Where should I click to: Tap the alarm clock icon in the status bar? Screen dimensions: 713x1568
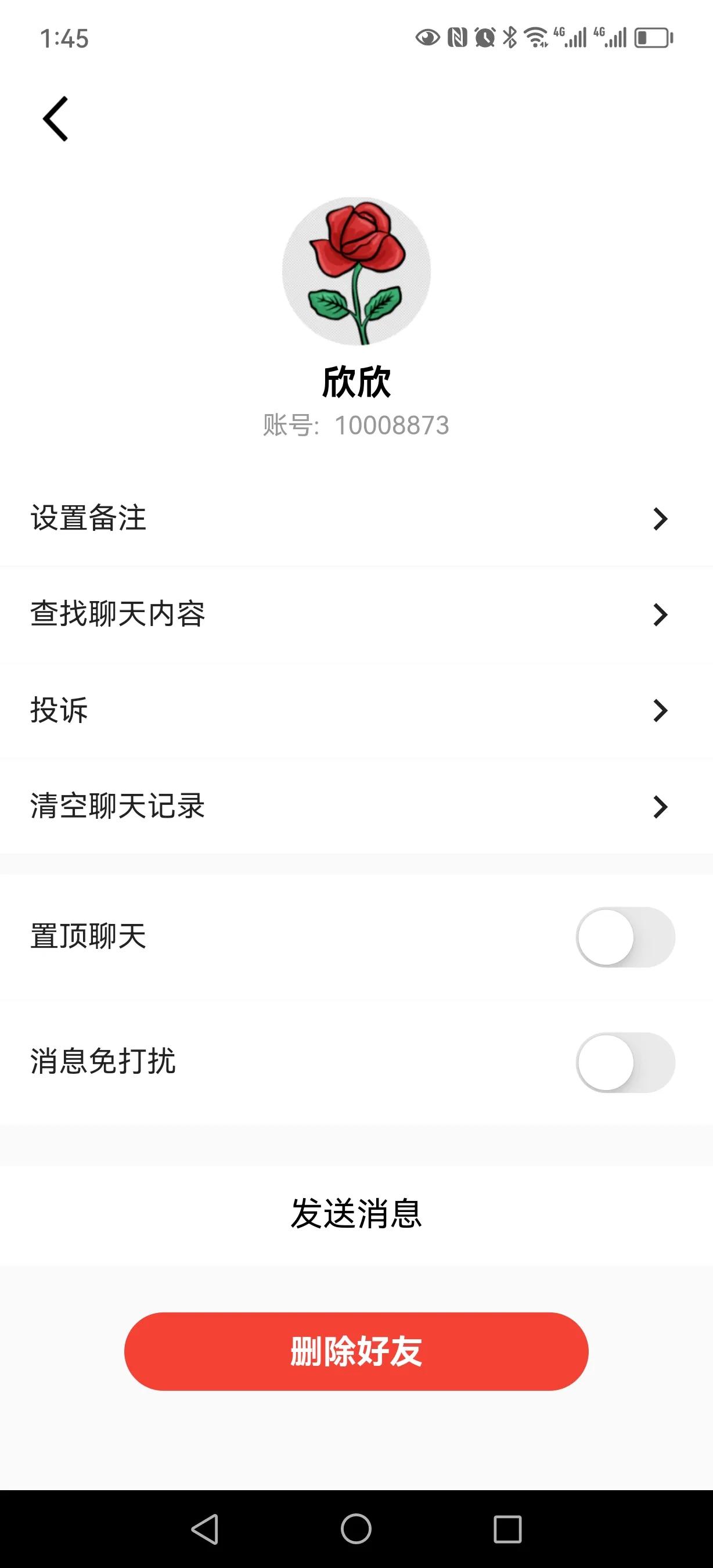tap(486, 38)
